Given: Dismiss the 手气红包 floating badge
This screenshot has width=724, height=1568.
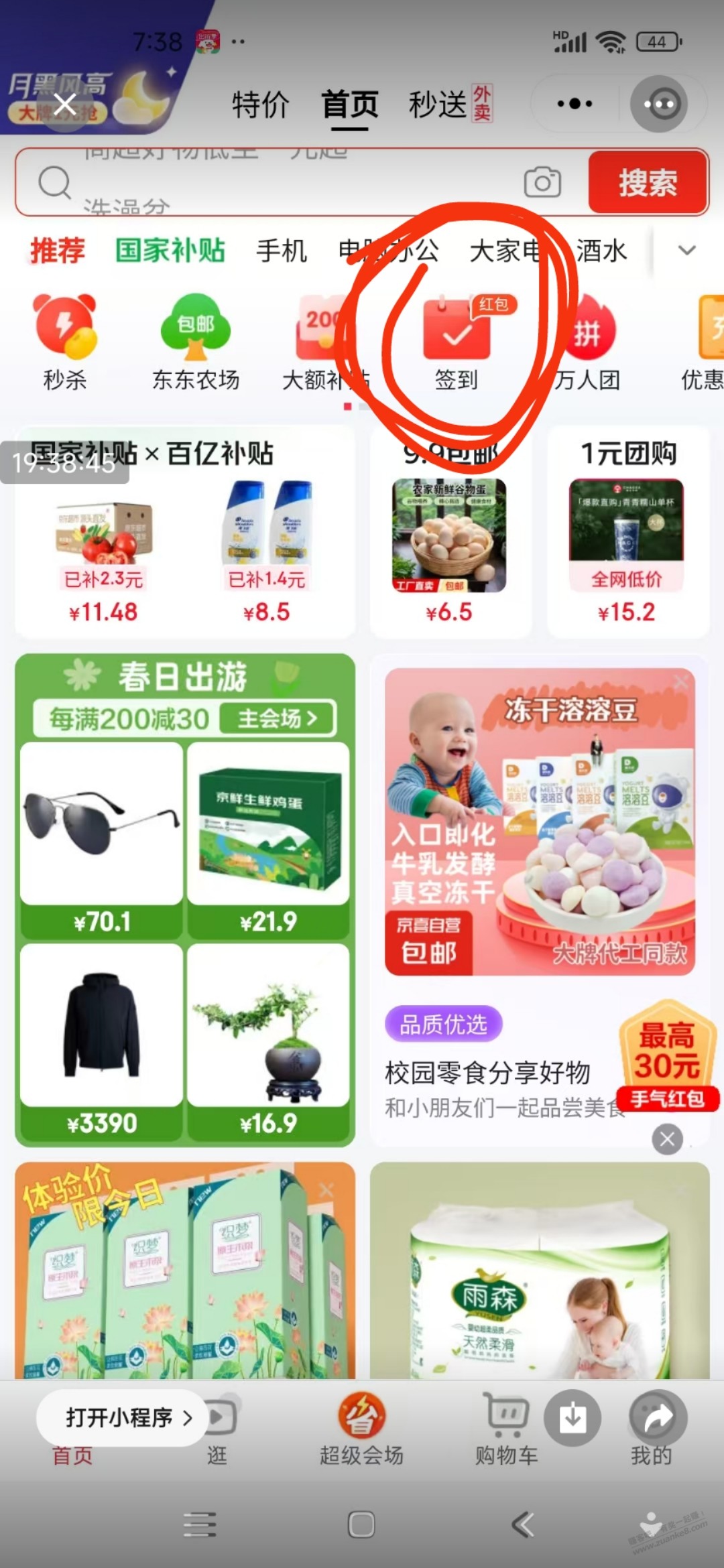Looking at the screenshot, I should pos(667,1139).
